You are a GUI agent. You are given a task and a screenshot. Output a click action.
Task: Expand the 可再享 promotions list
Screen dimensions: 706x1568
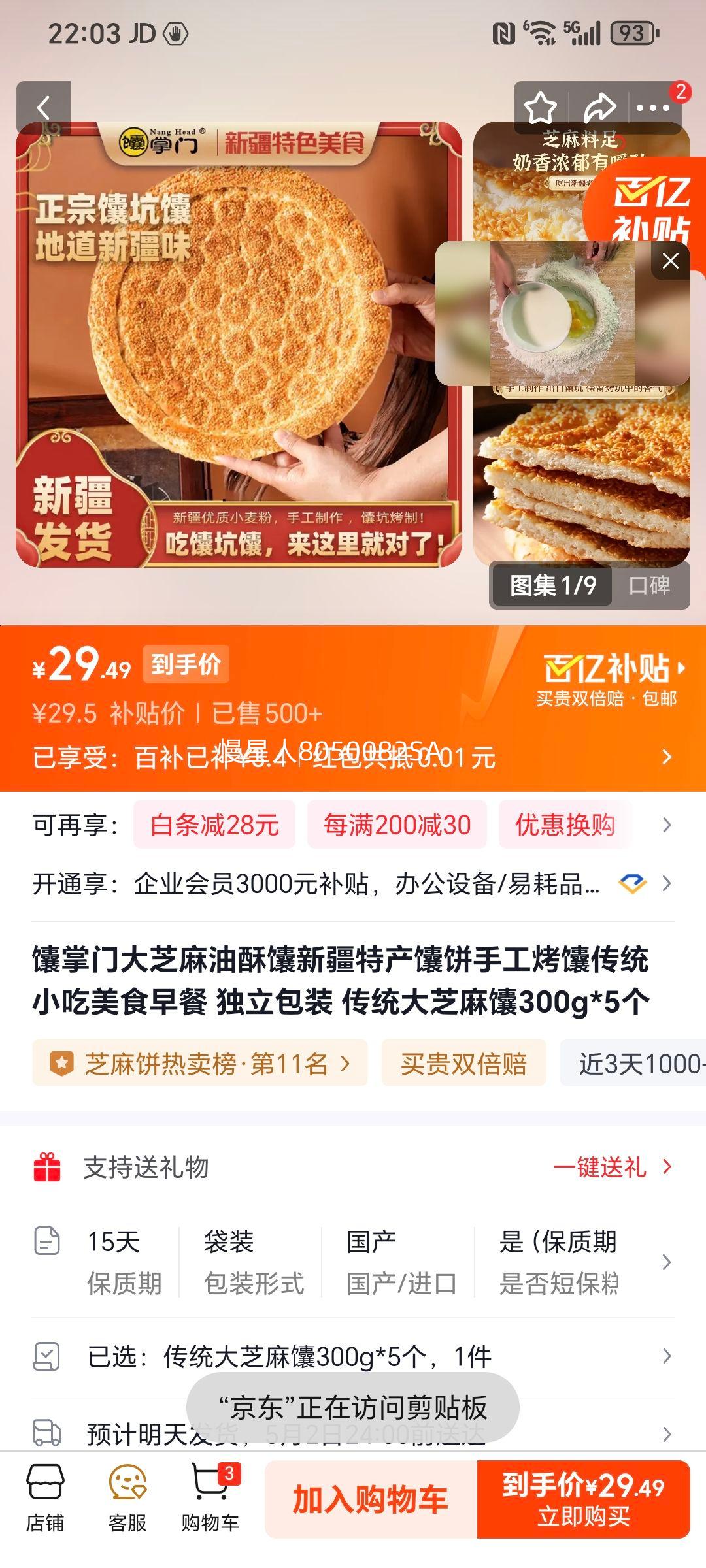[x=668, y=825]
